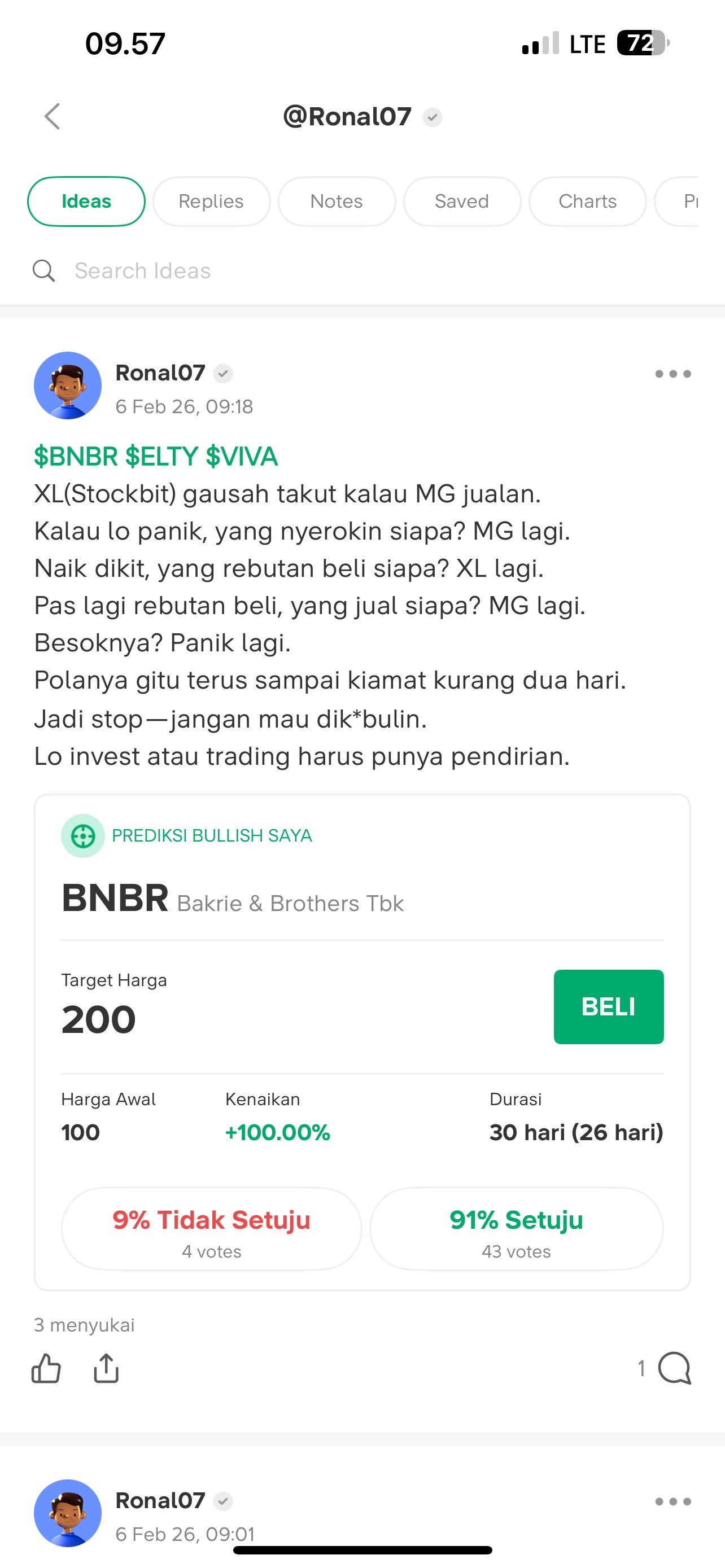725x1568 pixels.
Task: Open overflow menu on the 09:18 post
Action: click(672, 374)
